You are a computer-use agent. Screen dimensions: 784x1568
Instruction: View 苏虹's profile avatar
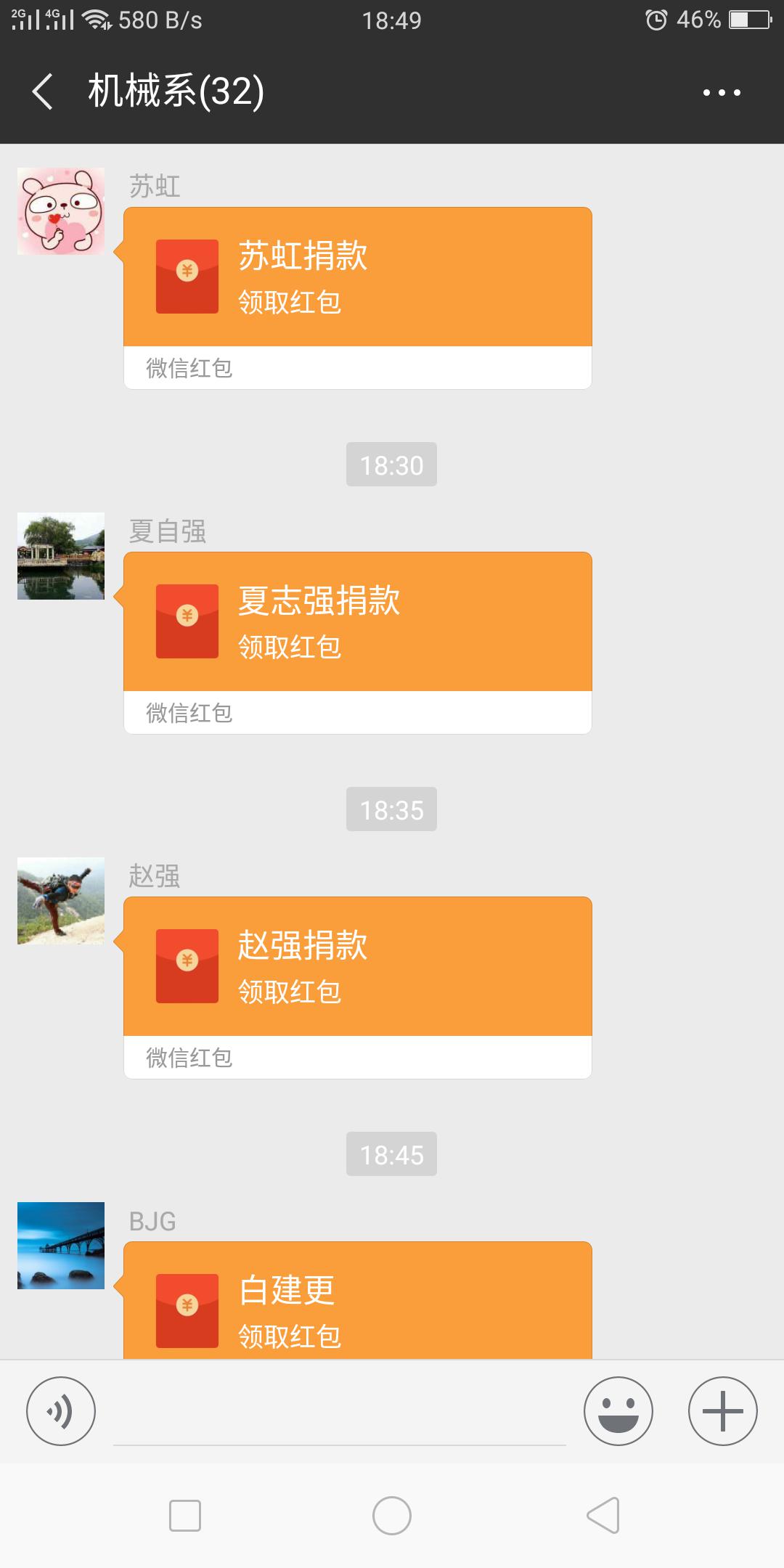click(61, 211)
